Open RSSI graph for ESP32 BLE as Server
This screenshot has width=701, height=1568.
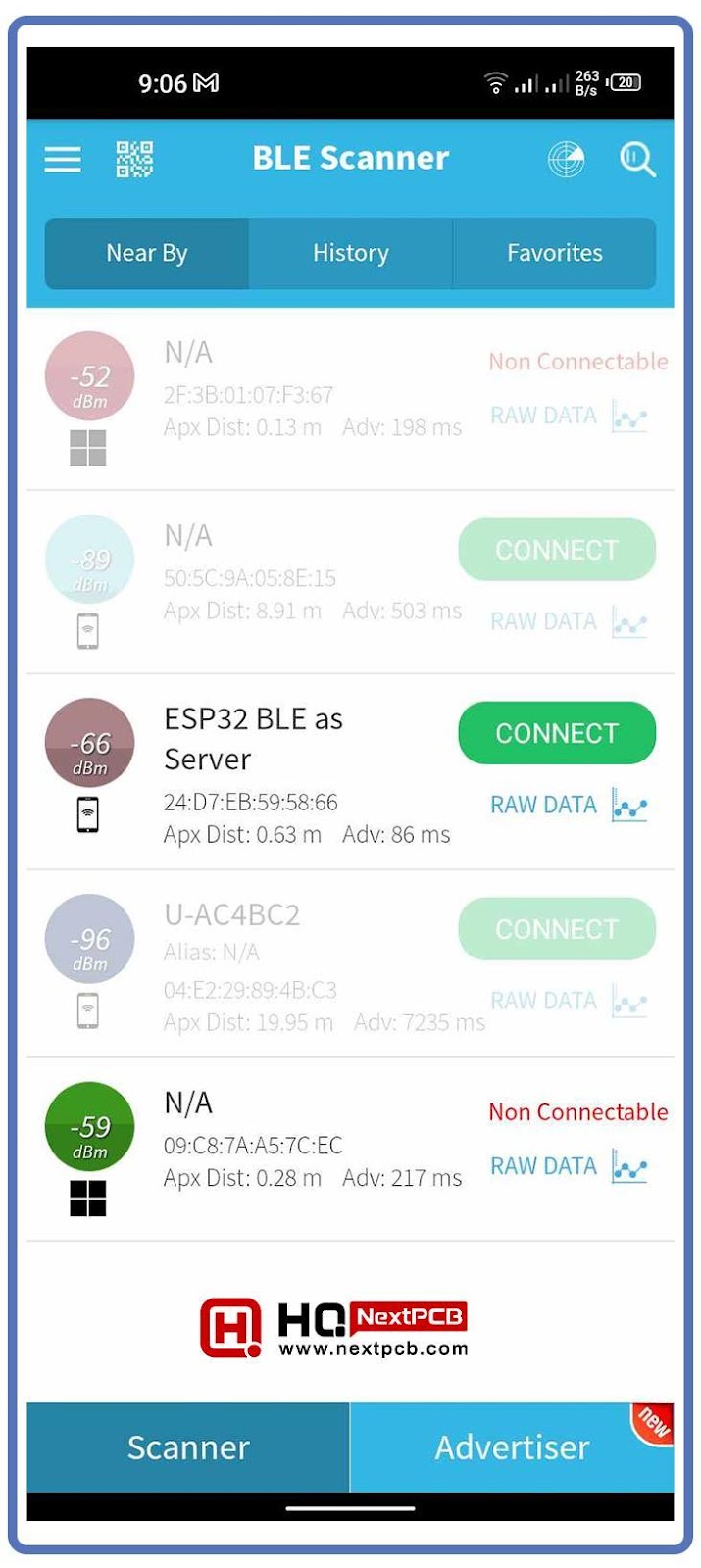629,805
